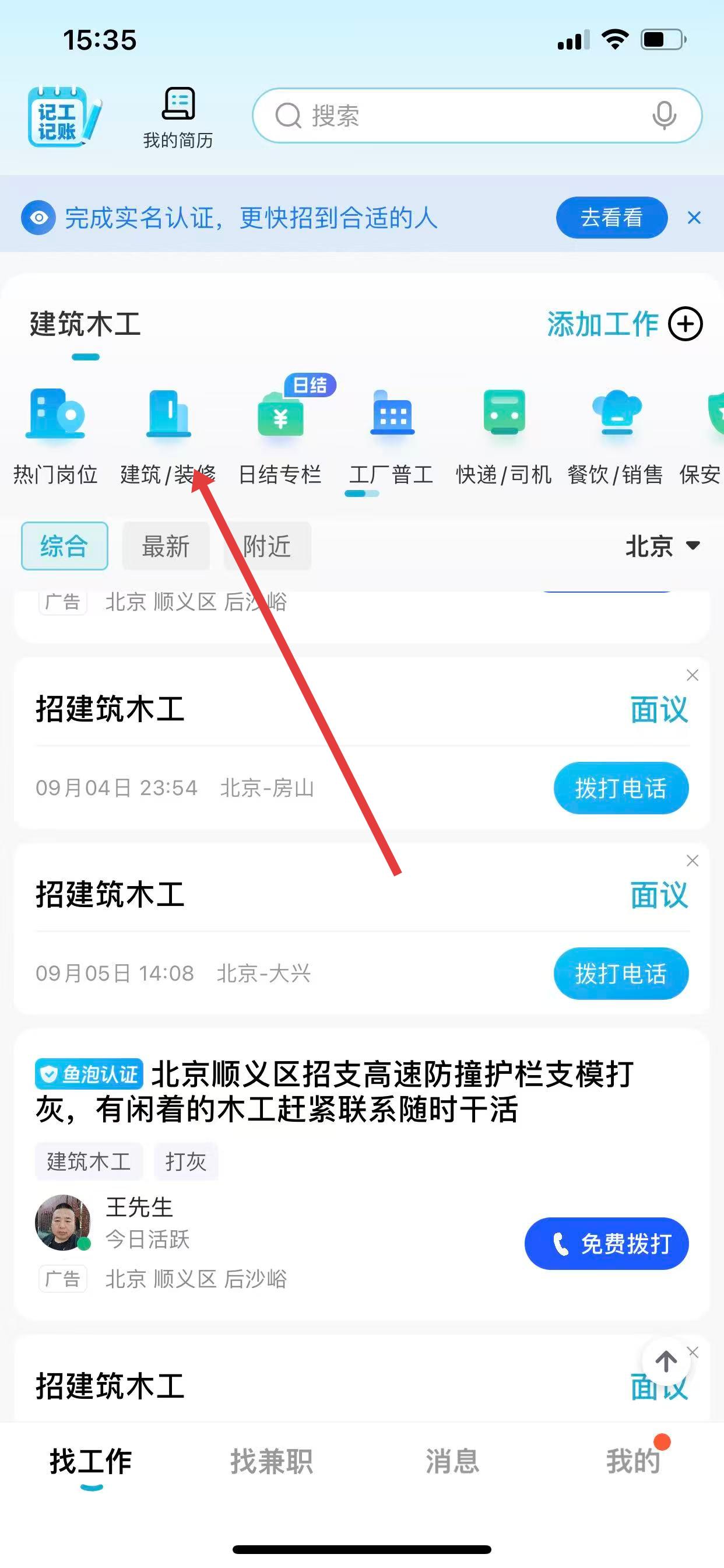Viewport: 724px width, 1568px height.
Task: Start voice search with the microphone
Action: pos(664,116)
